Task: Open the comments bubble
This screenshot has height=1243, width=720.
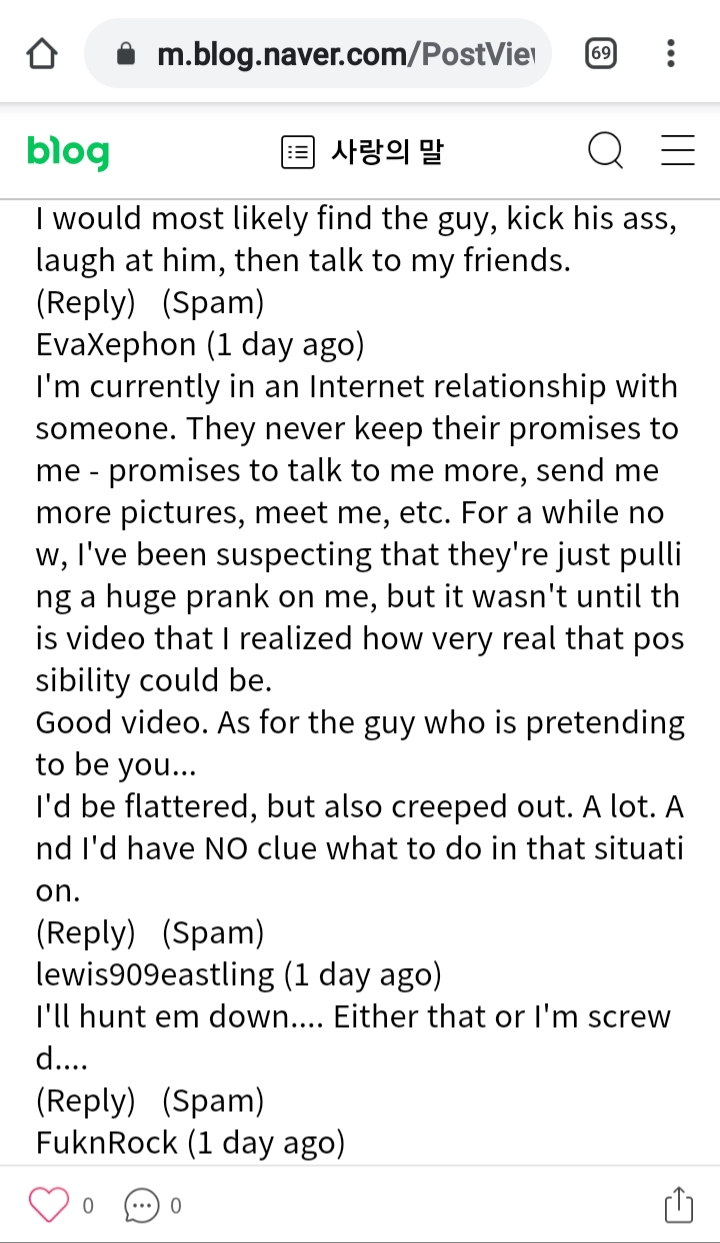Action: click(x=141, y=1206)
